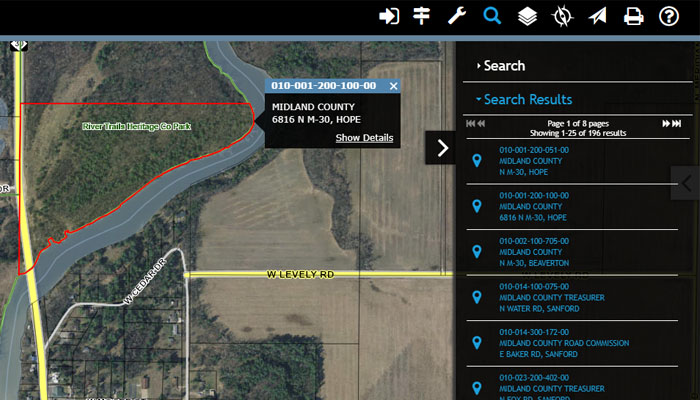Go to next results page
The height and width of the screenshot is (400, 700).
[666, 123]
